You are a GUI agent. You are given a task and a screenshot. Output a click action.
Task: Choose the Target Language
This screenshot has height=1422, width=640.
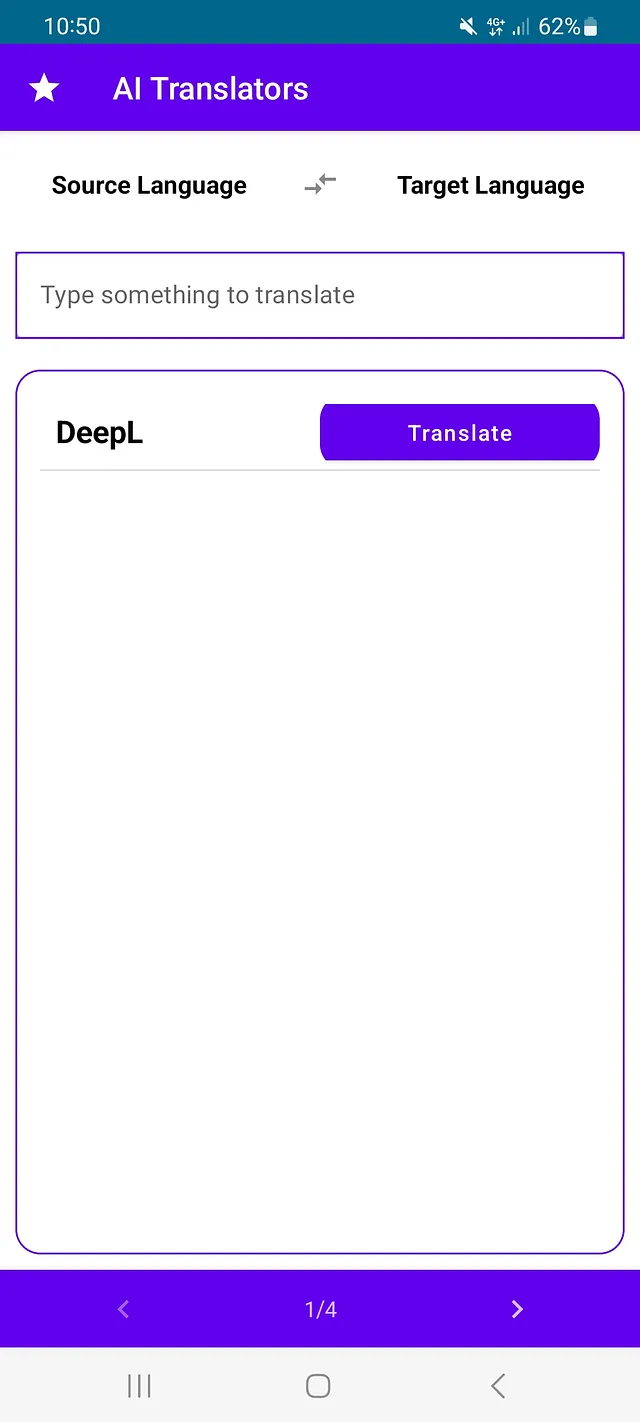point(491,186)
